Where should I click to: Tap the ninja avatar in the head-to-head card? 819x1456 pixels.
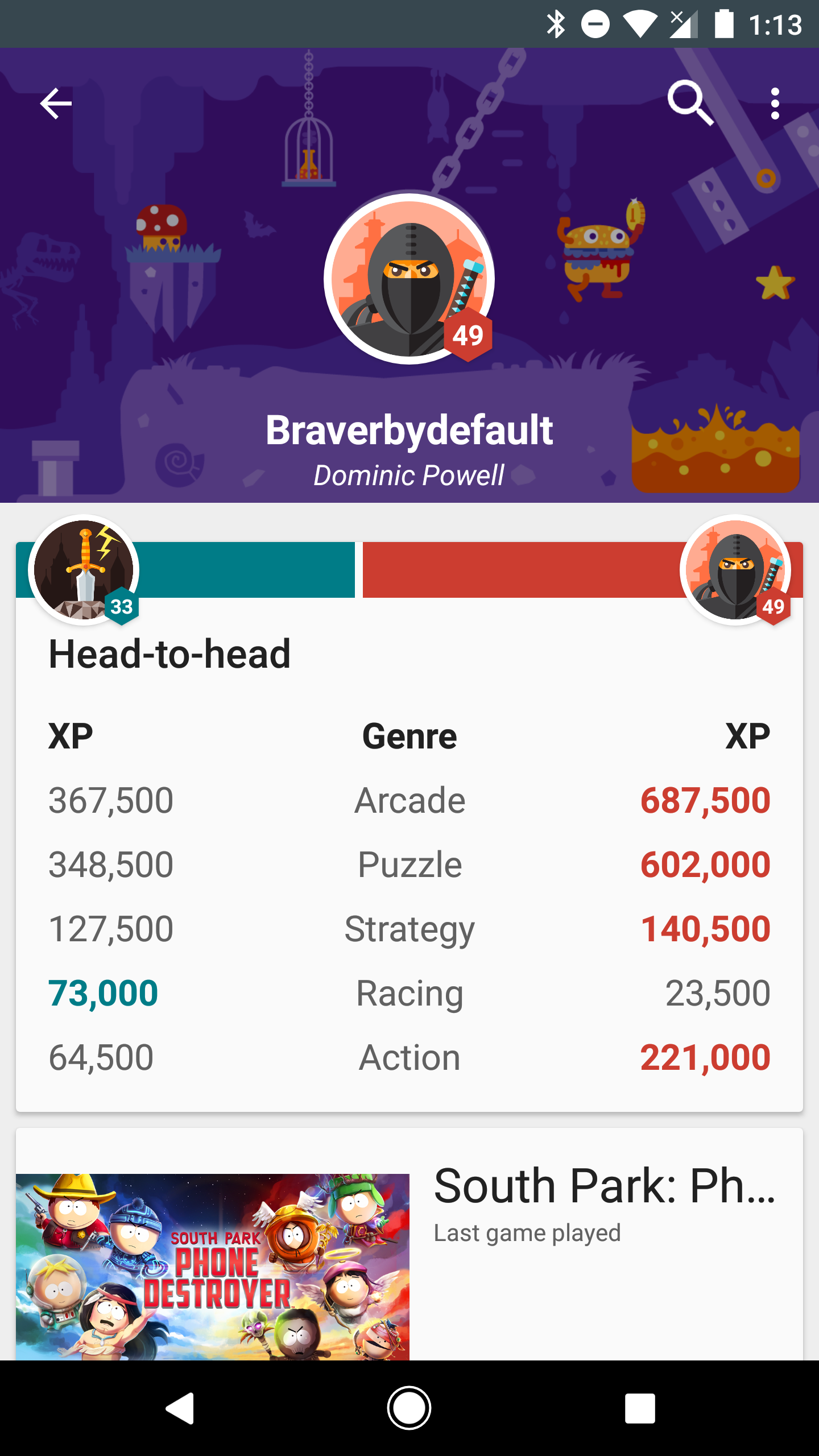pyautogui.click(x=736, y=572)
